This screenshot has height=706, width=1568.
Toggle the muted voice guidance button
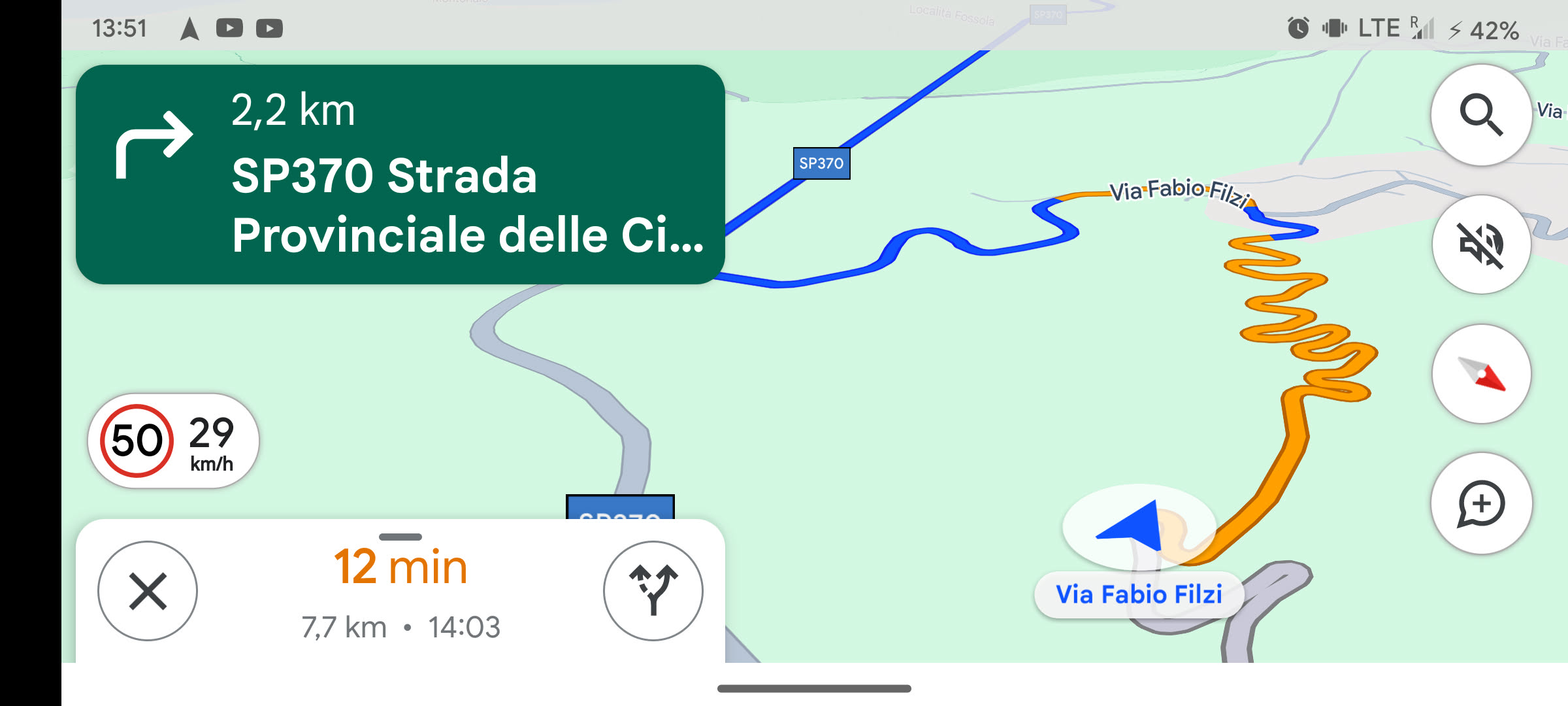(x=1481, y=244)
